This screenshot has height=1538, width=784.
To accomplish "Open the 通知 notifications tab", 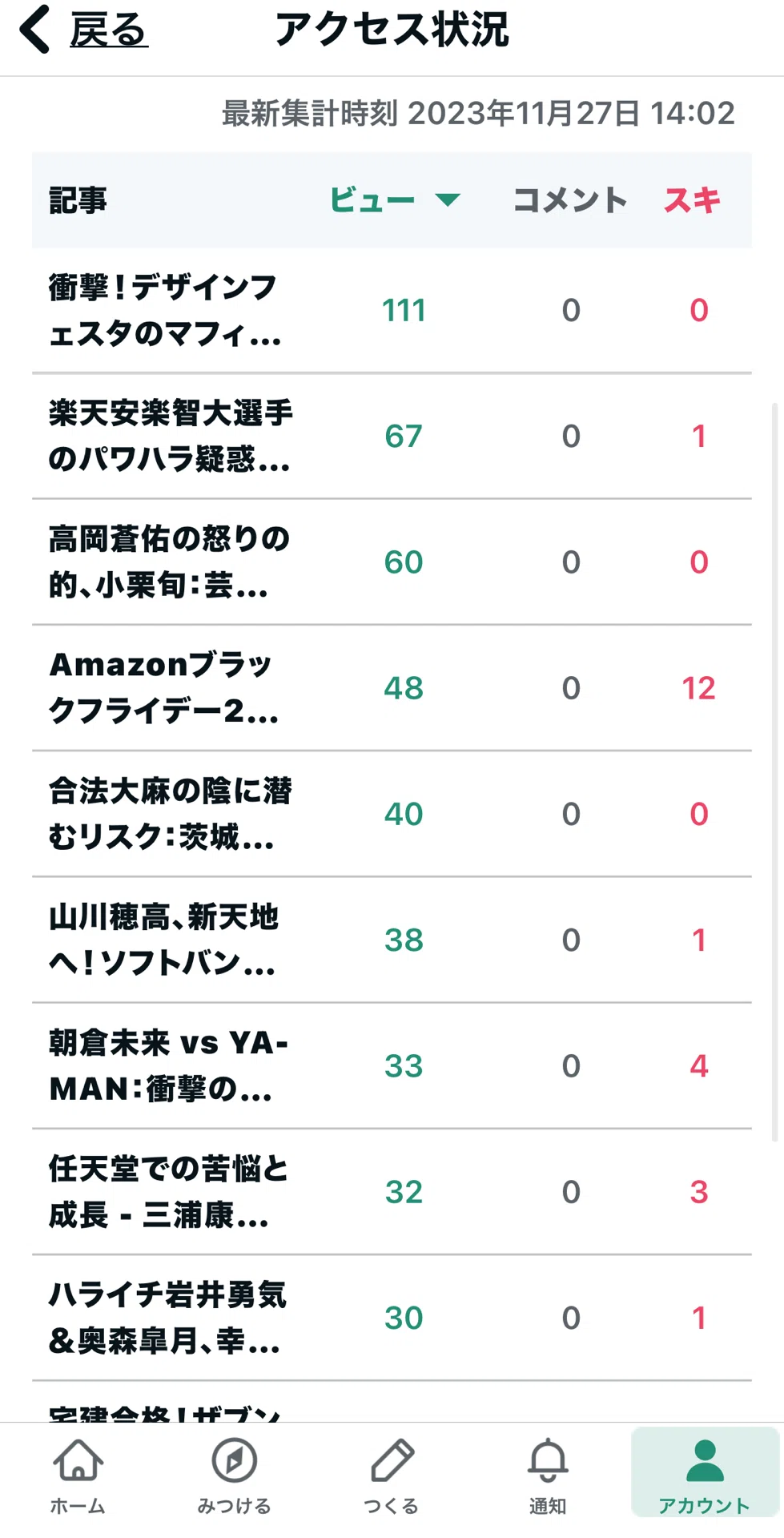I will coord(548,1476).
